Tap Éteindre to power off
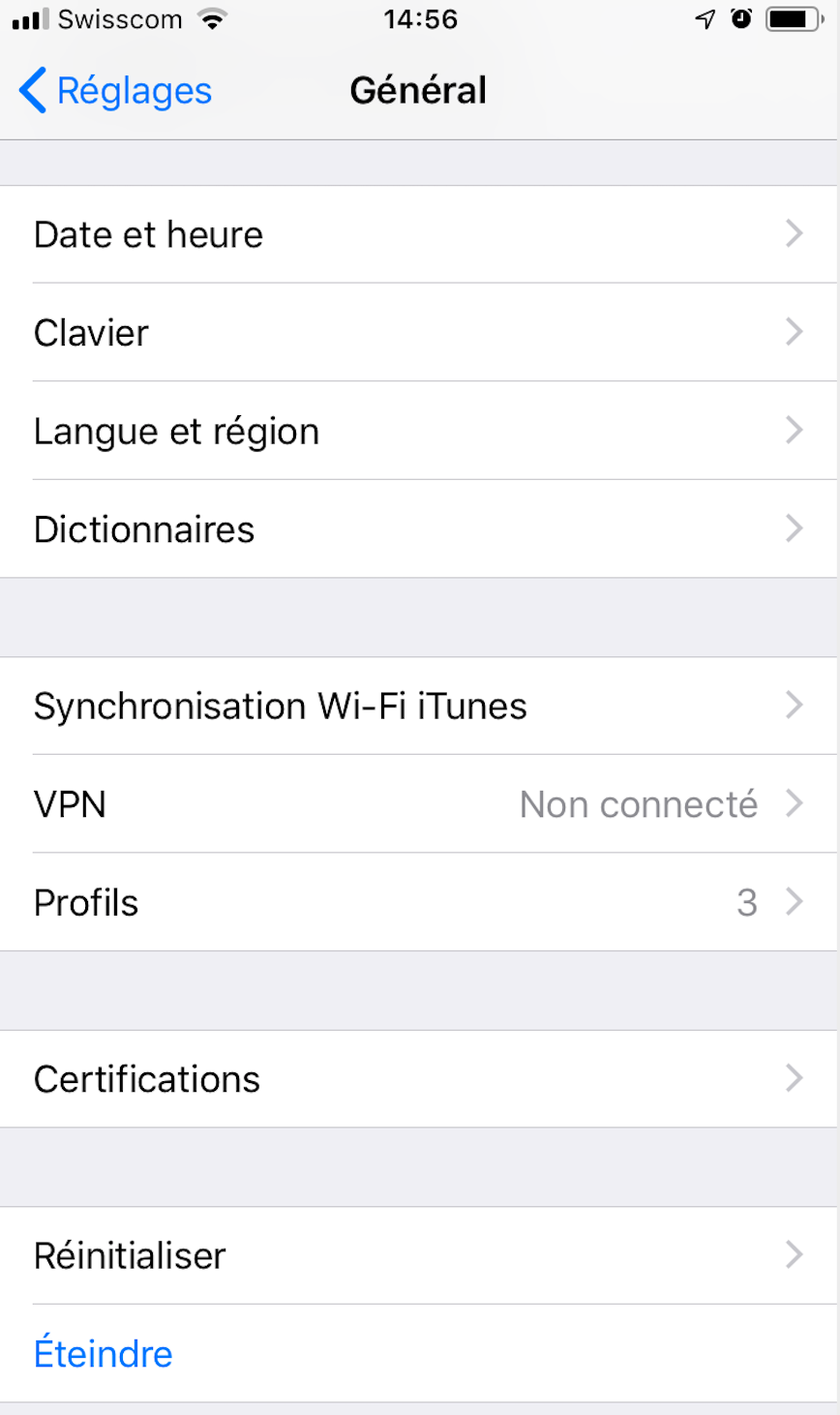The image size is (840, 1415). (104, 1353)
